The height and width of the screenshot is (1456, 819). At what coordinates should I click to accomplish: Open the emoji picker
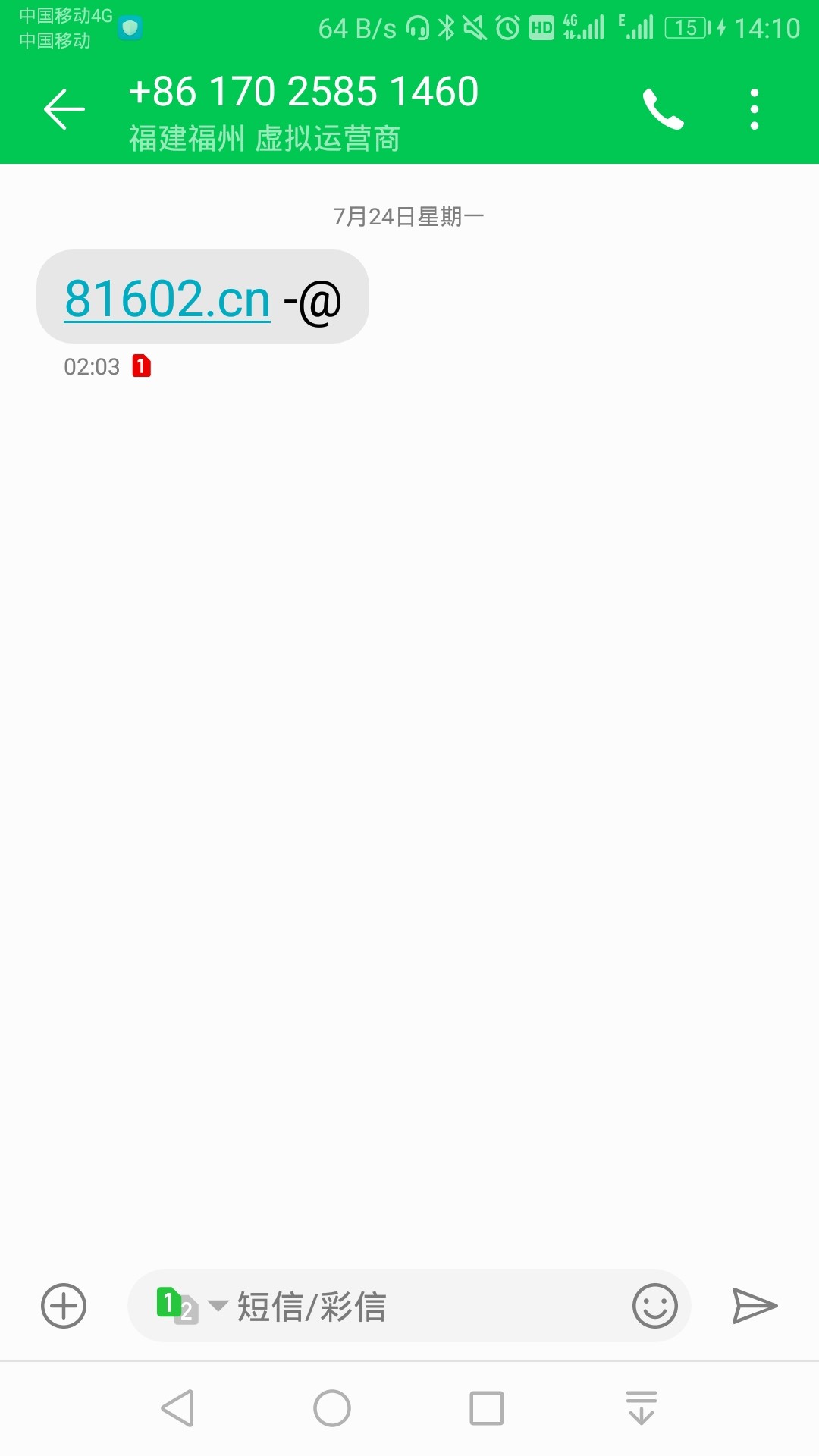pyautogui.click(x=654, y=1306)
